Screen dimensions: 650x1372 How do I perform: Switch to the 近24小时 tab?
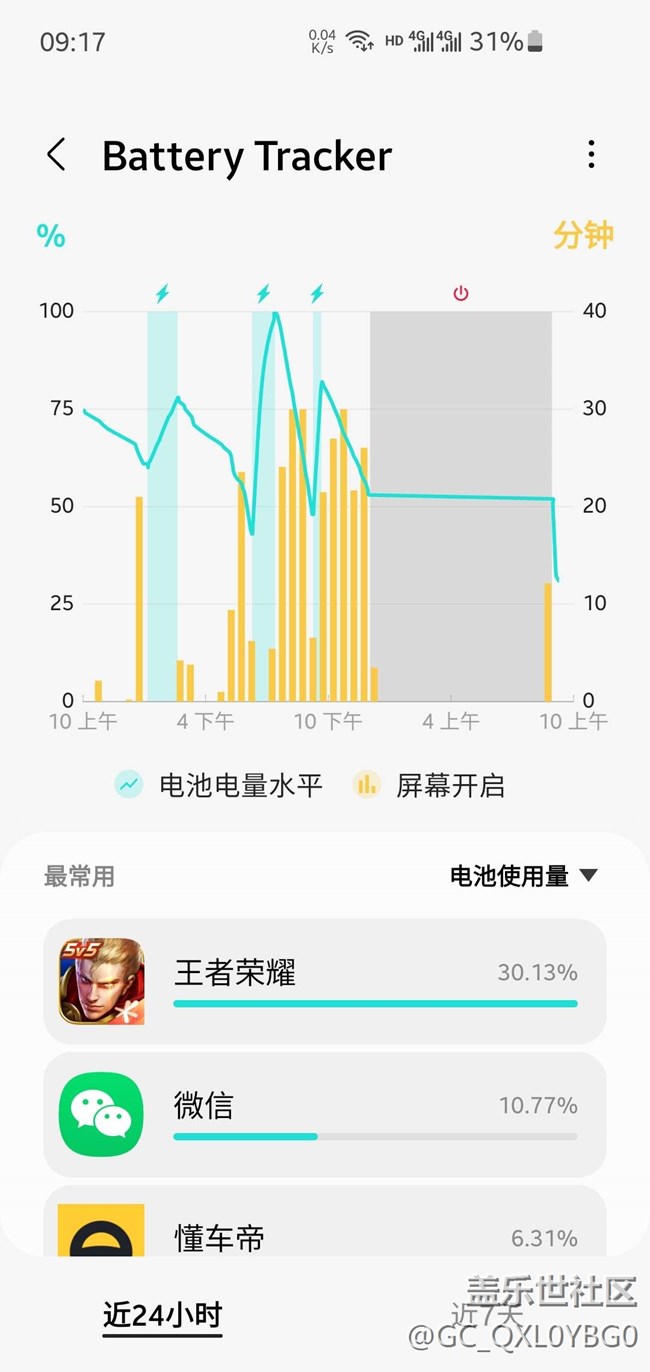click(x=162, y=1315)
